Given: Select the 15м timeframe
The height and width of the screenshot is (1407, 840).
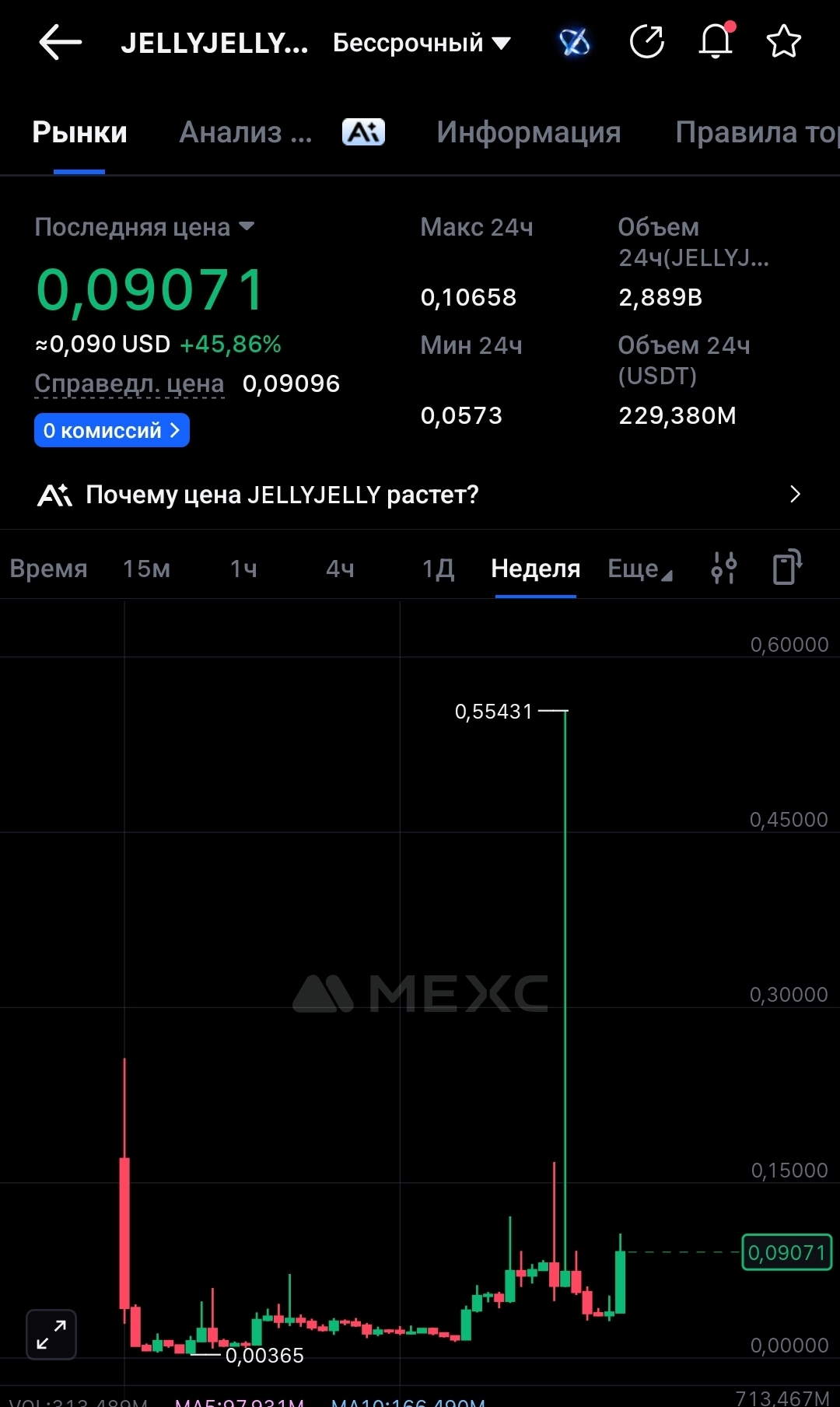Looking at the screenshot, I should click(146, 569).
